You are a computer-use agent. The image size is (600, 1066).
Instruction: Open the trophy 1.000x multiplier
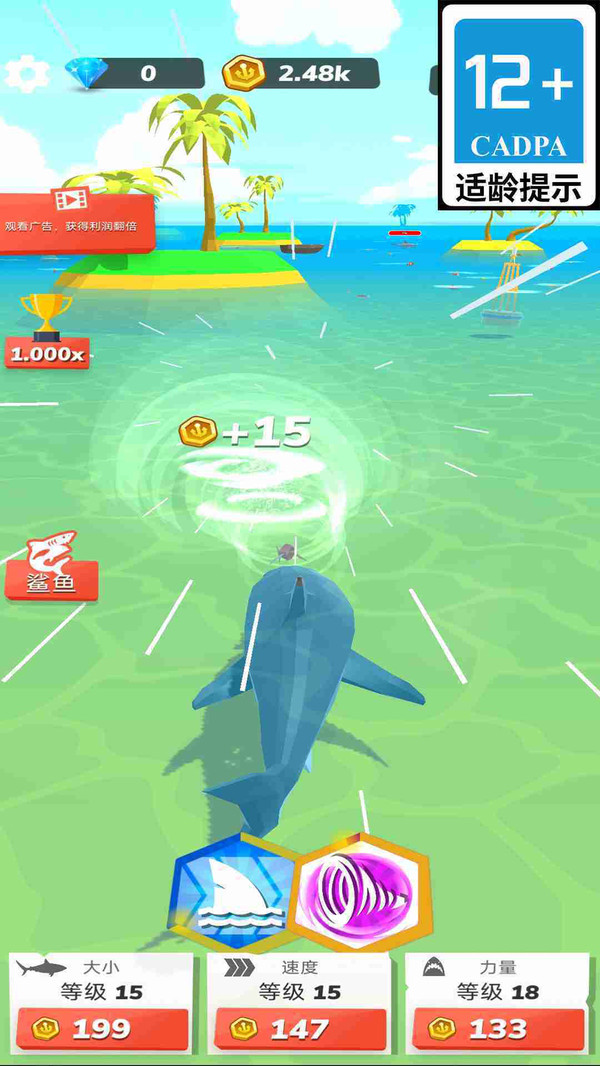46,331
